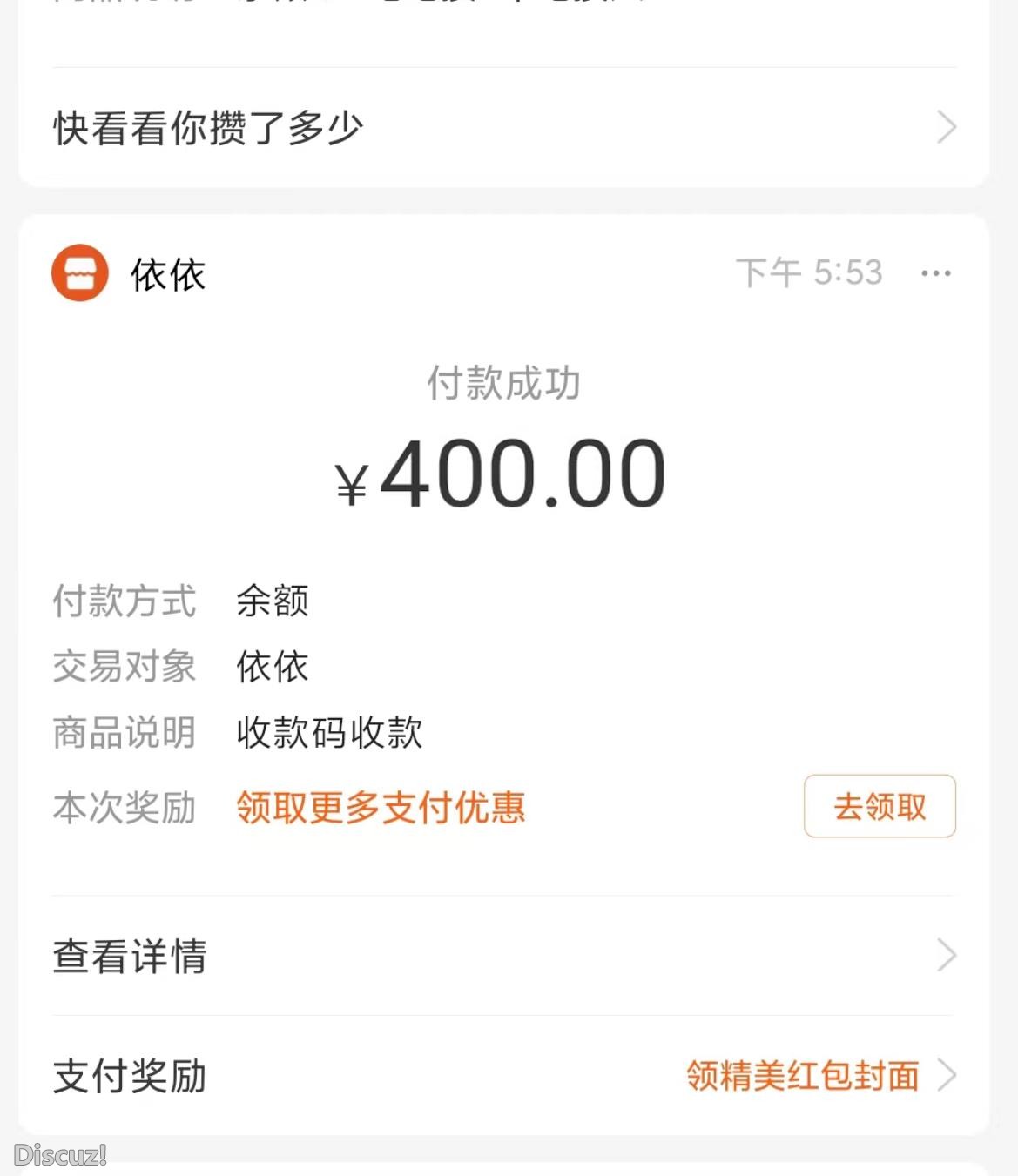
Task: Click the ellipsis icon near the timestamp
Action: tap(937, 273)
